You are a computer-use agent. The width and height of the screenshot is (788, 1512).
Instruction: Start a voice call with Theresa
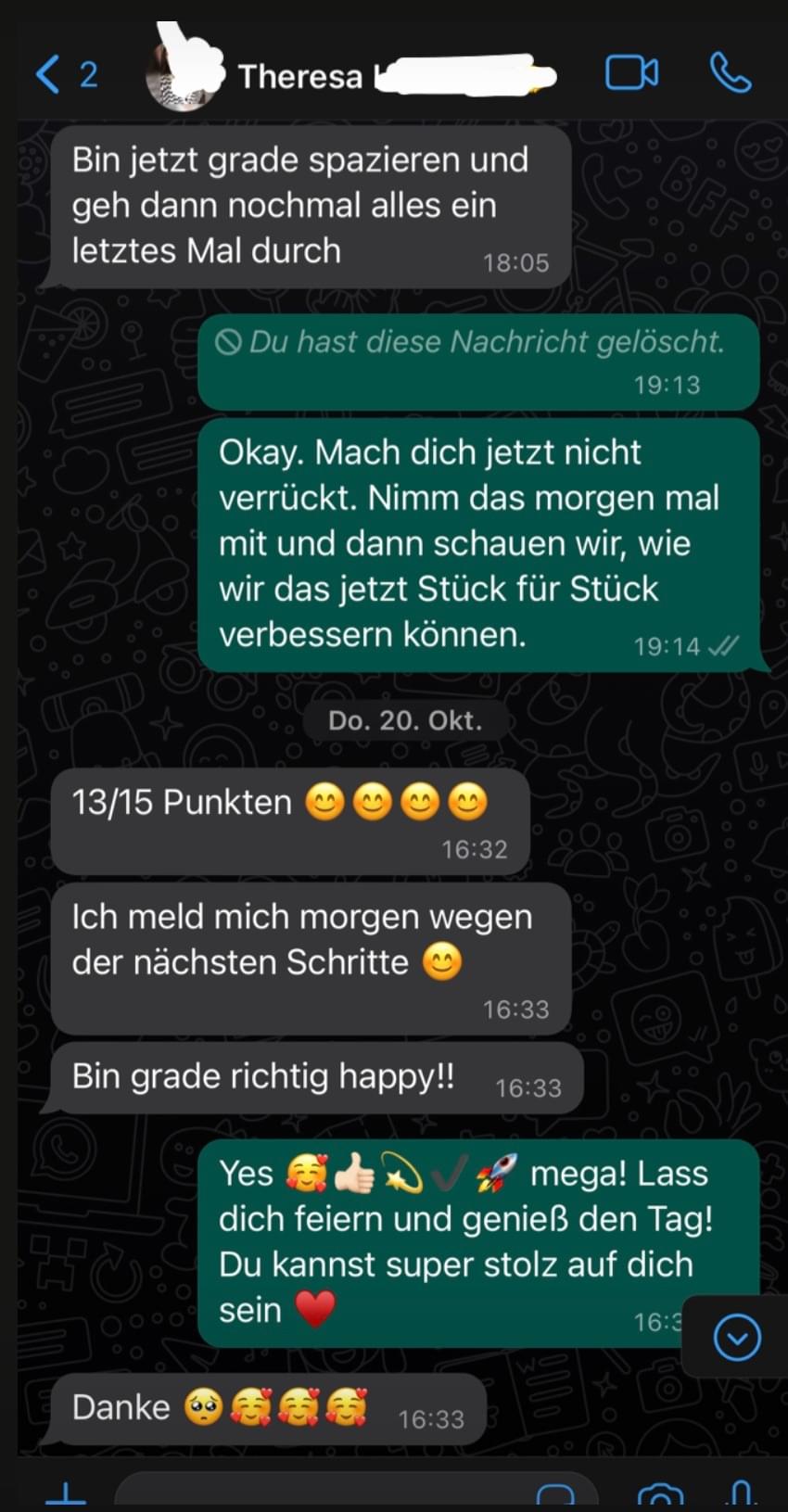[x=730, y=73]
